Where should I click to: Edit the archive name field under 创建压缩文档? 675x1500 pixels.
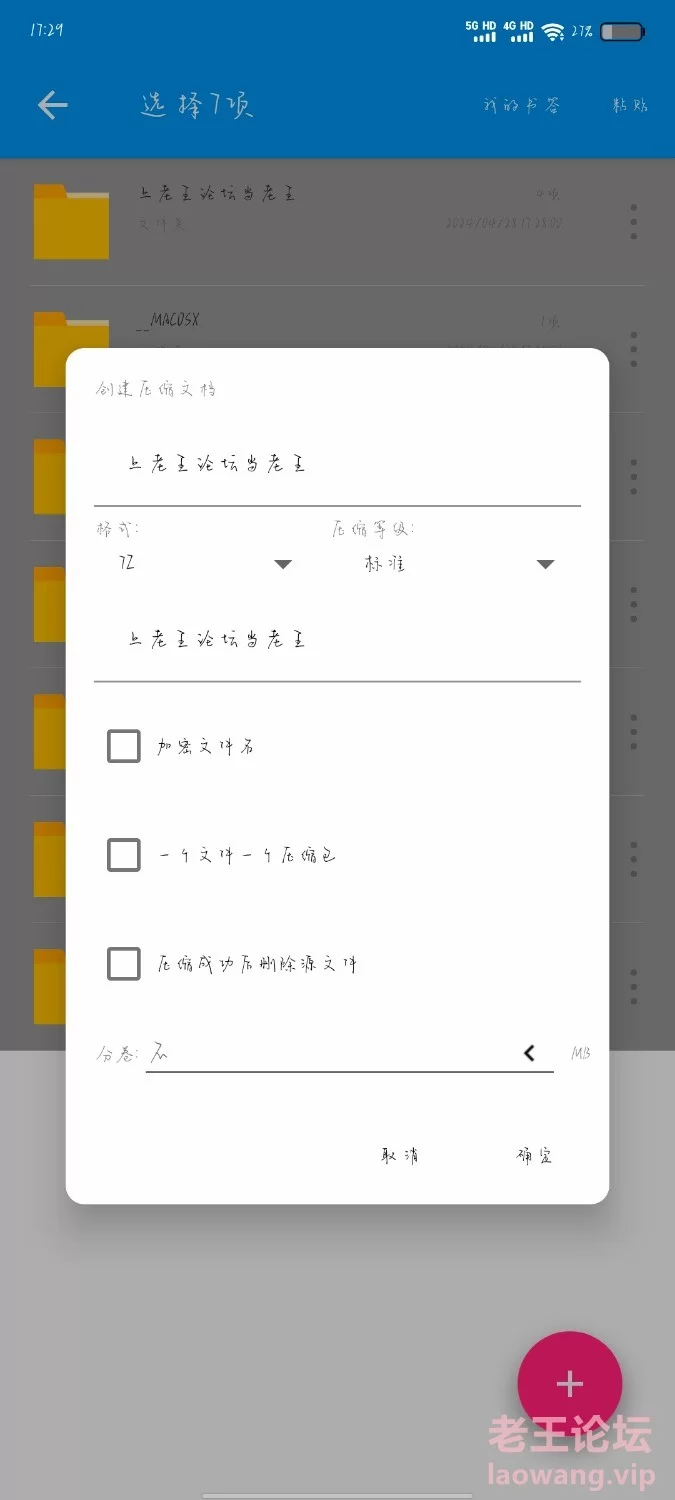point(336,465)
